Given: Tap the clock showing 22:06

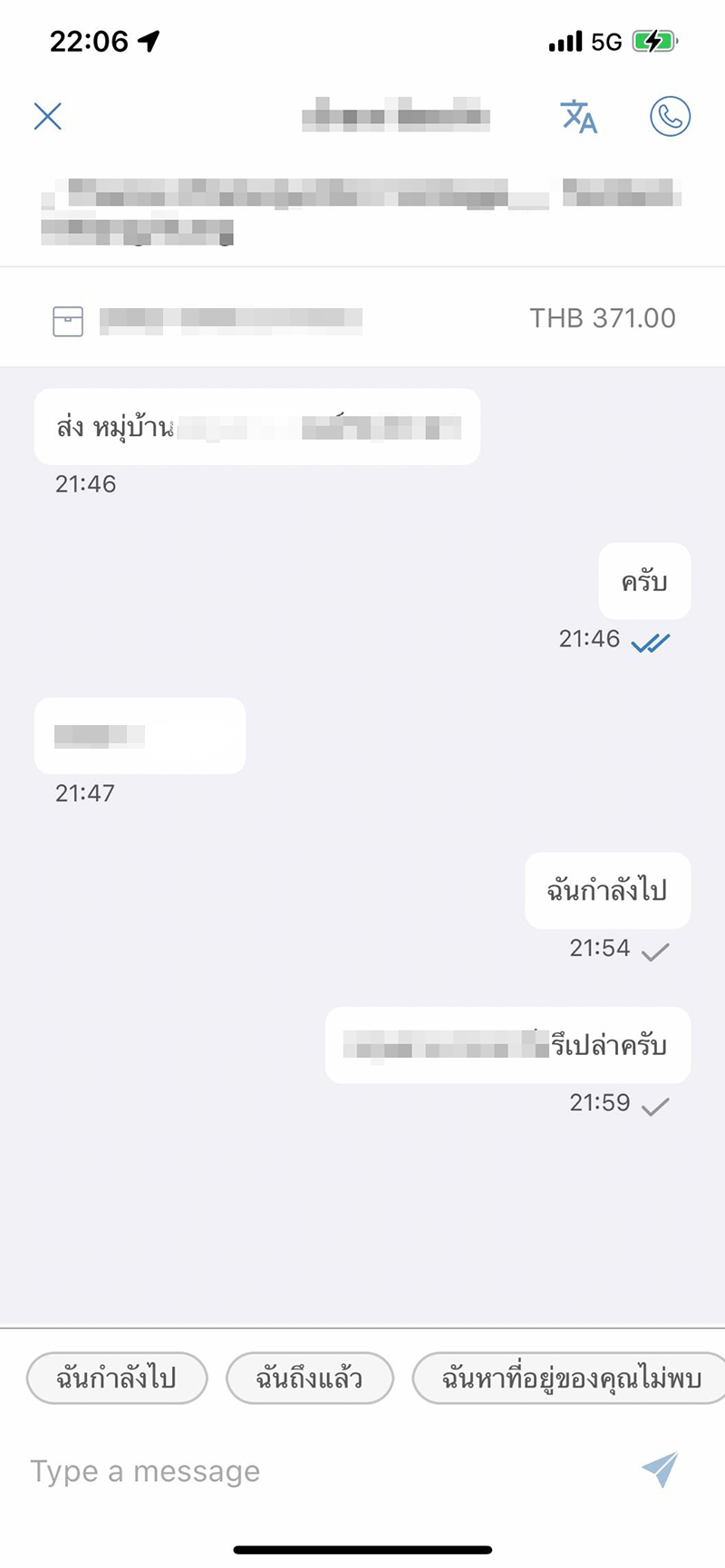Looking at the screenshot, I should click(x=88, y=40).
